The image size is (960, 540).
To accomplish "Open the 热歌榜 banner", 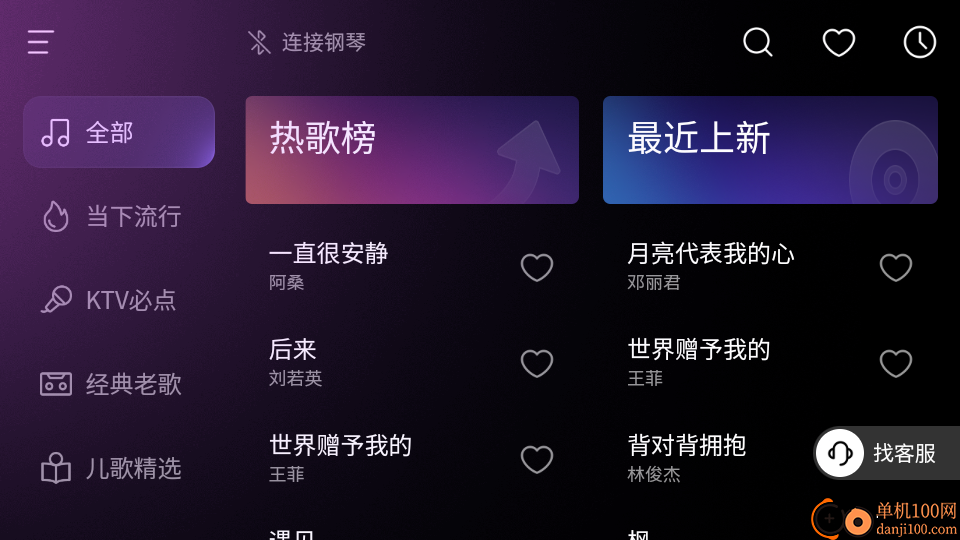I will point(412,150).
